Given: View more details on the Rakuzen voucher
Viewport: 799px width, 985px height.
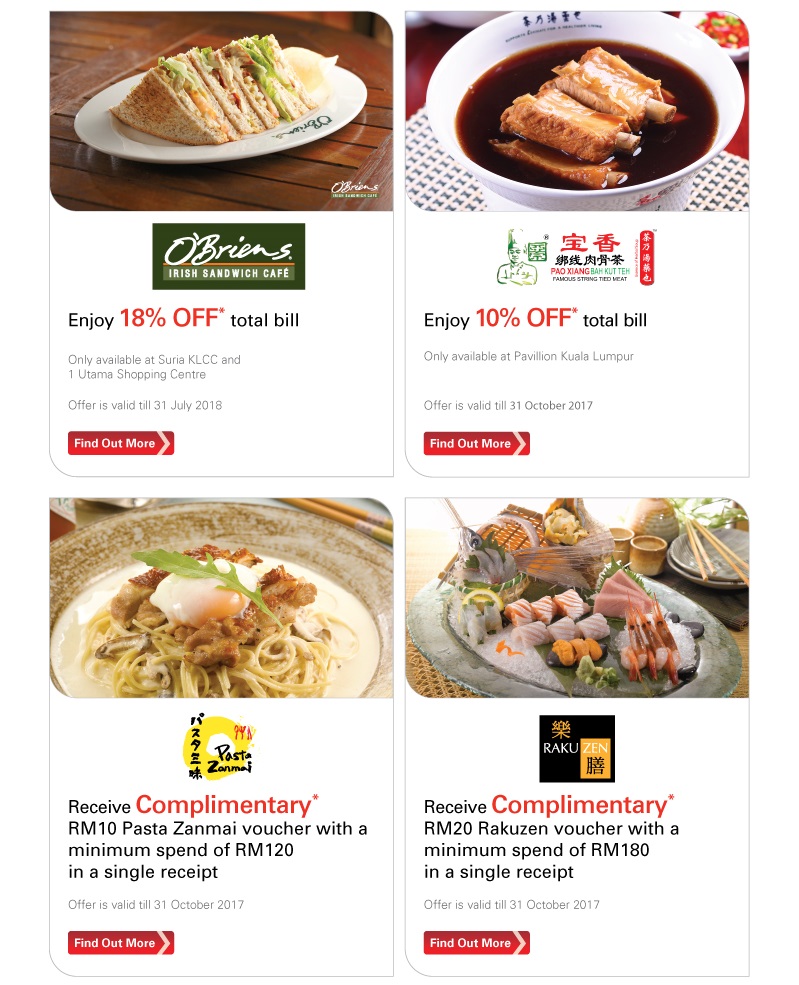Looking at the screenshot, I should [476, 942].
